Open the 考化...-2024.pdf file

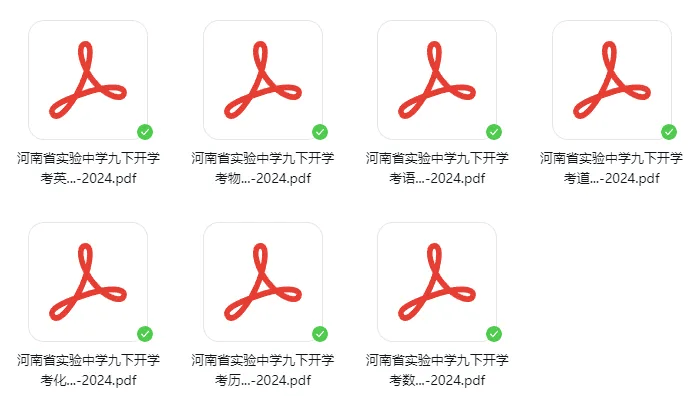(x=88, y=282)
